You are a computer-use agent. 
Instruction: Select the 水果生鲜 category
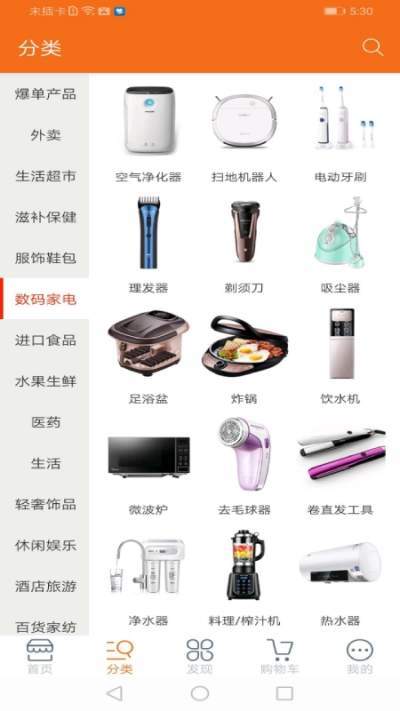pos(45,381)
